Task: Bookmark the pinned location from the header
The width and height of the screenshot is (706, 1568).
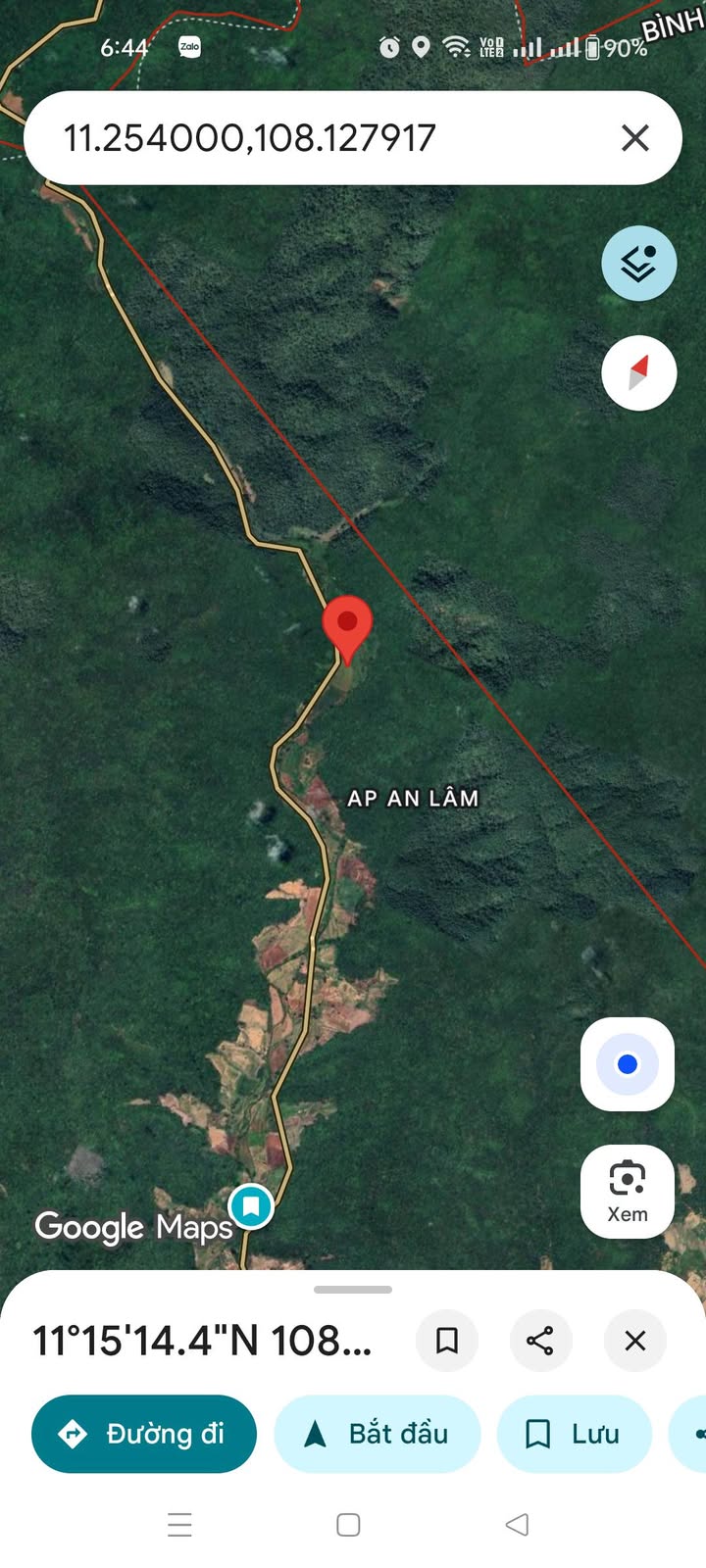Action: coord(447,1341)
